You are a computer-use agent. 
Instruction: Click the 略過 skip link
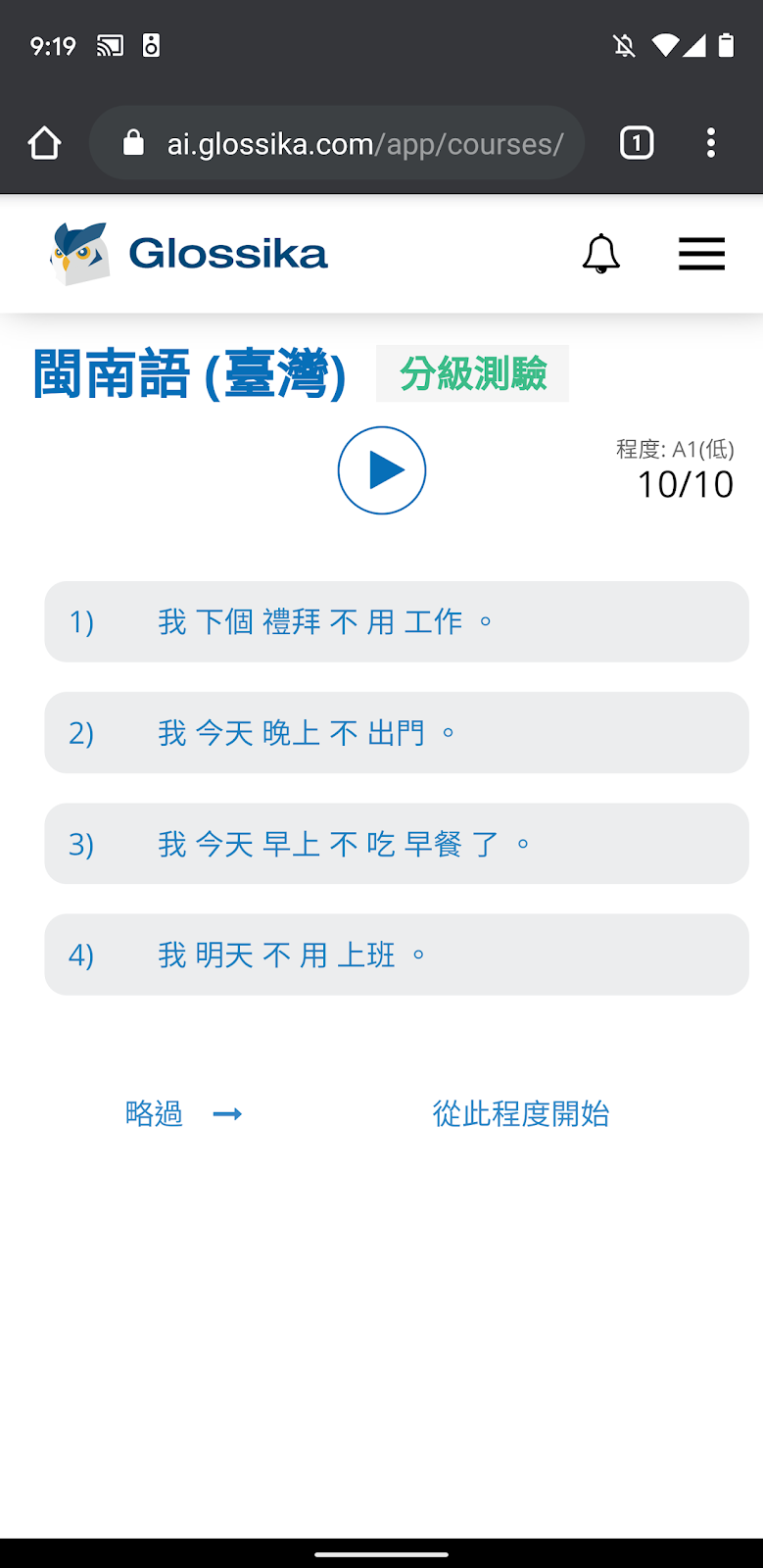click(154, 1113)
